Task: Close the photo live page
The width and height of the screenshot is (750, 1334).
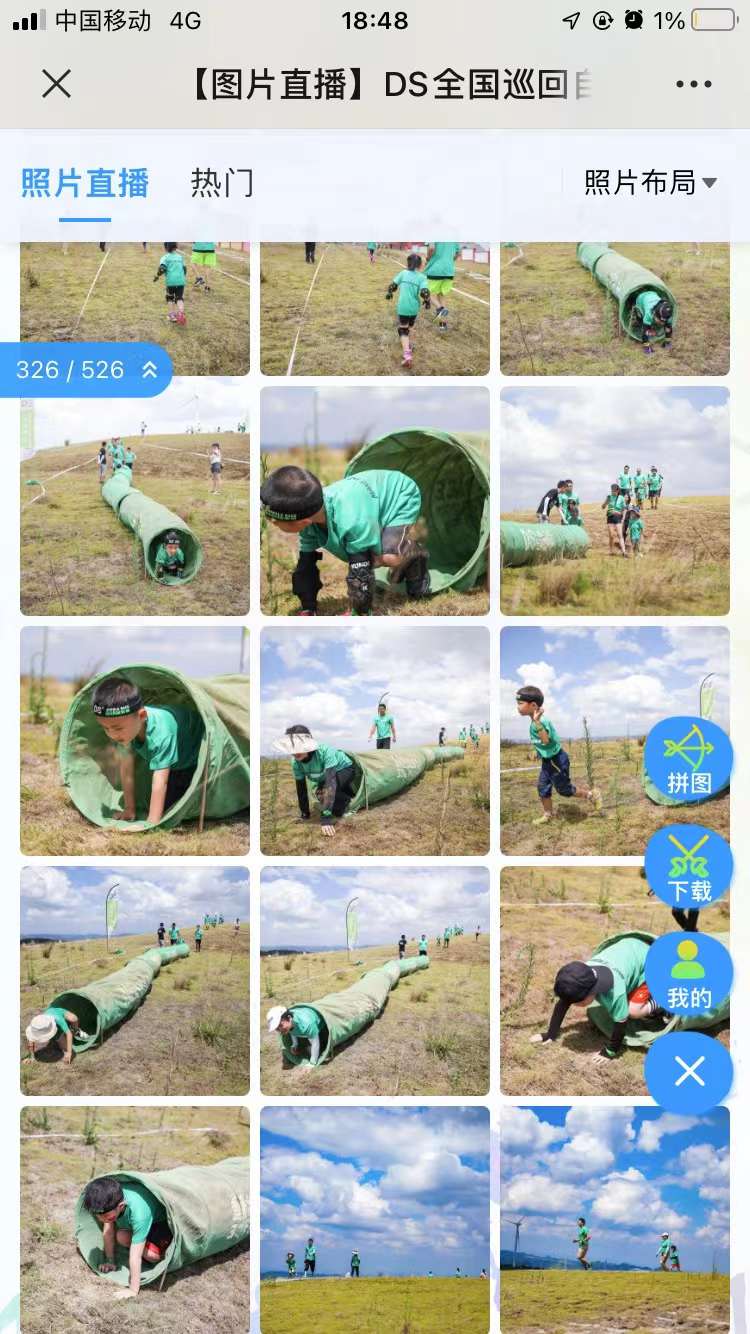Action: (57, 84)
